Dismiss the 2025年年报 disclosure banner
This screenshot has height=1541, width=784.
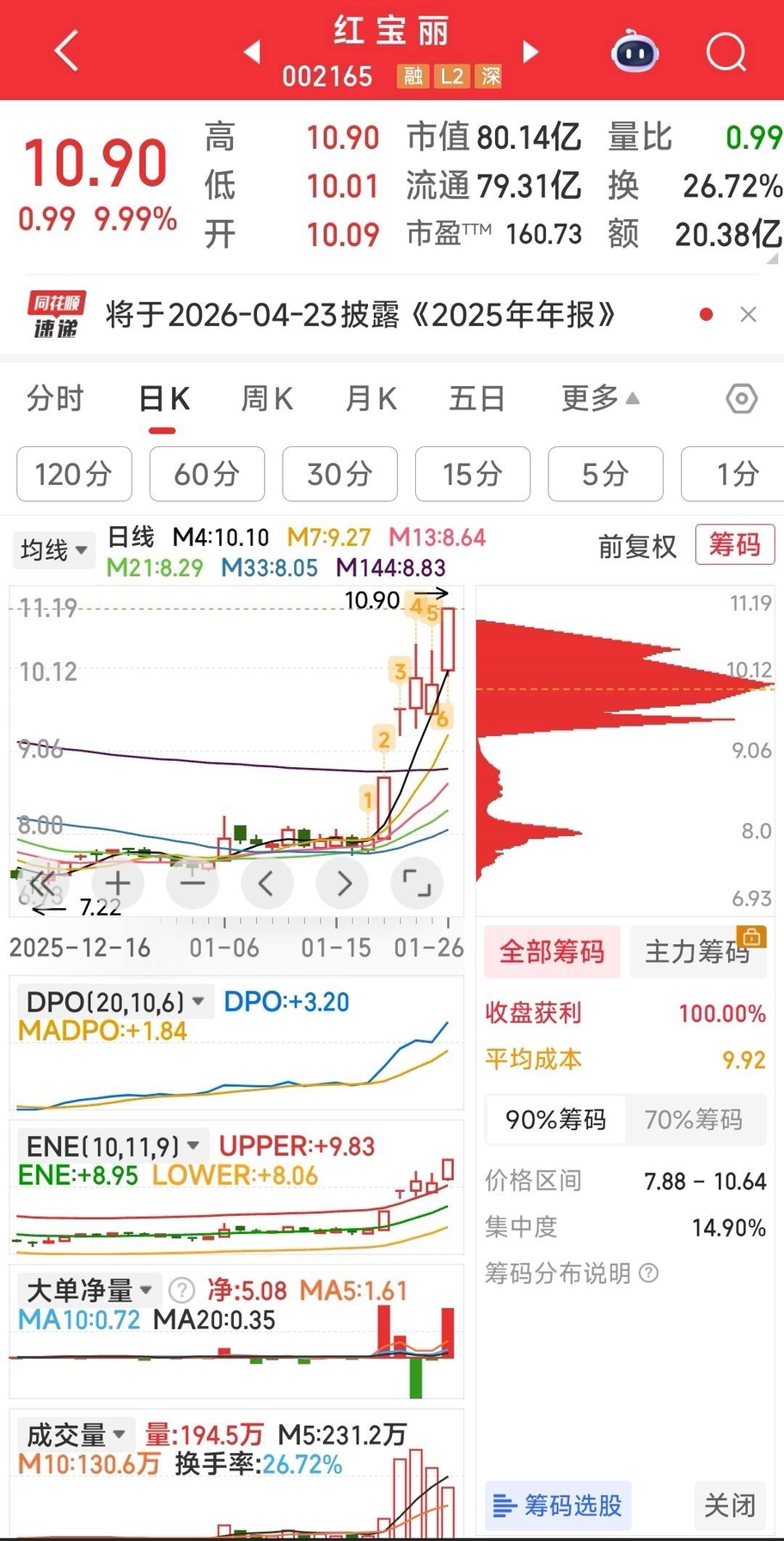[x=748, y=315]
